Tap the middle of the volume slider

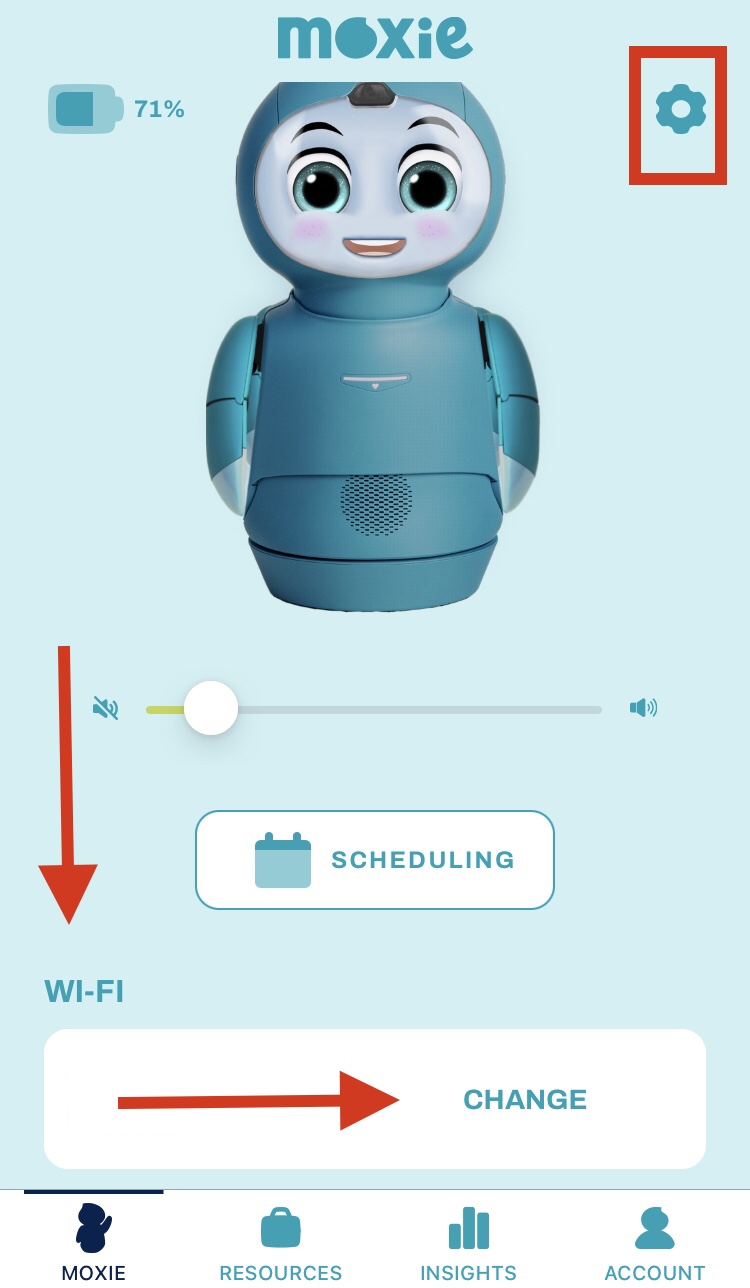coord(374,710)
